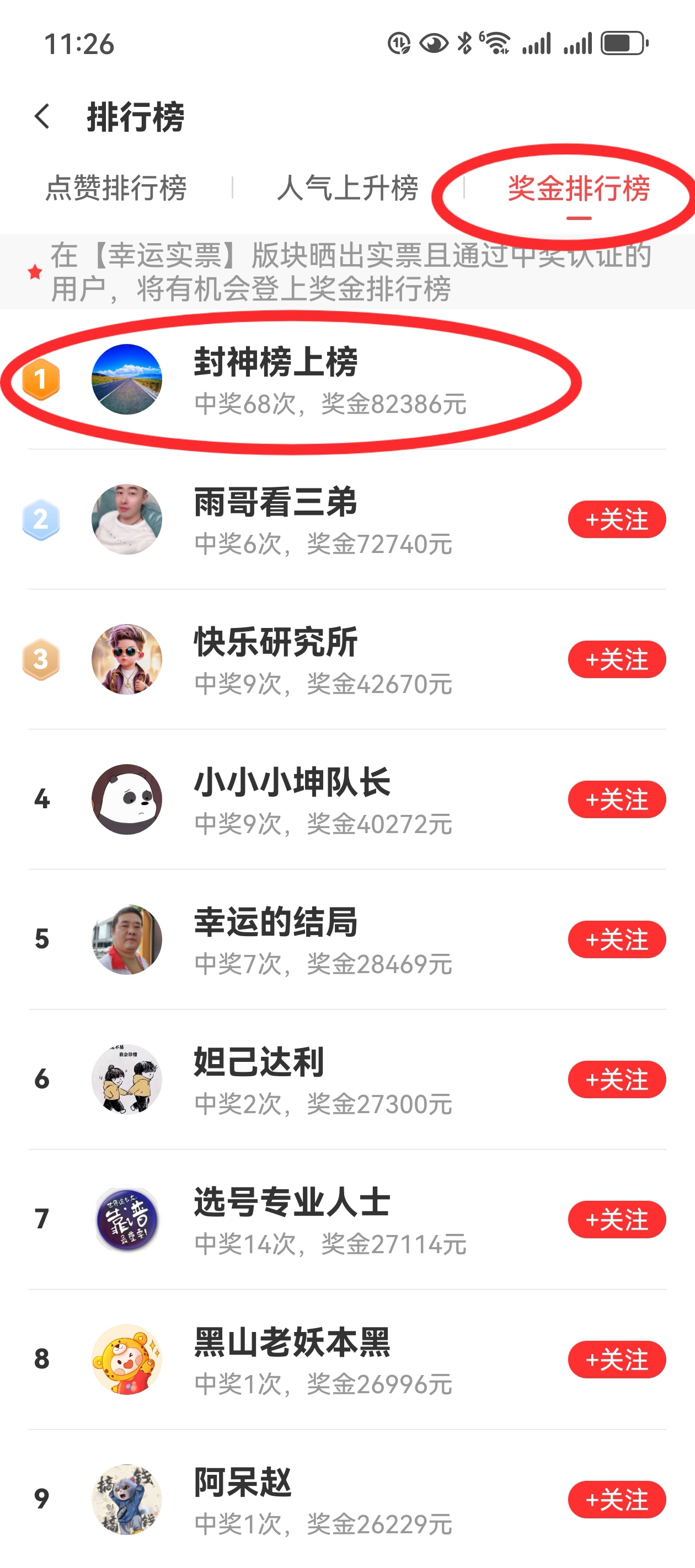Tap 雨哥看三弟's profile picture

click(x=127, y=518)
